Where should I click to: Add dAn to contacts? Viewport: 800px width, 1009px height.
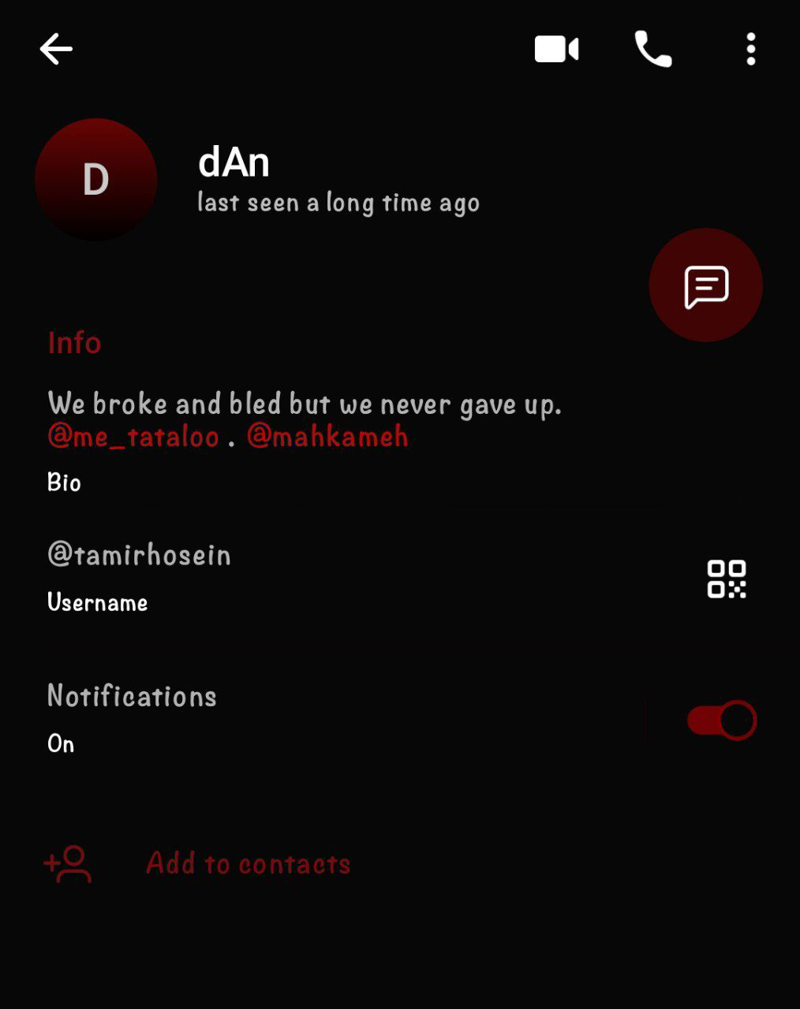248,863
